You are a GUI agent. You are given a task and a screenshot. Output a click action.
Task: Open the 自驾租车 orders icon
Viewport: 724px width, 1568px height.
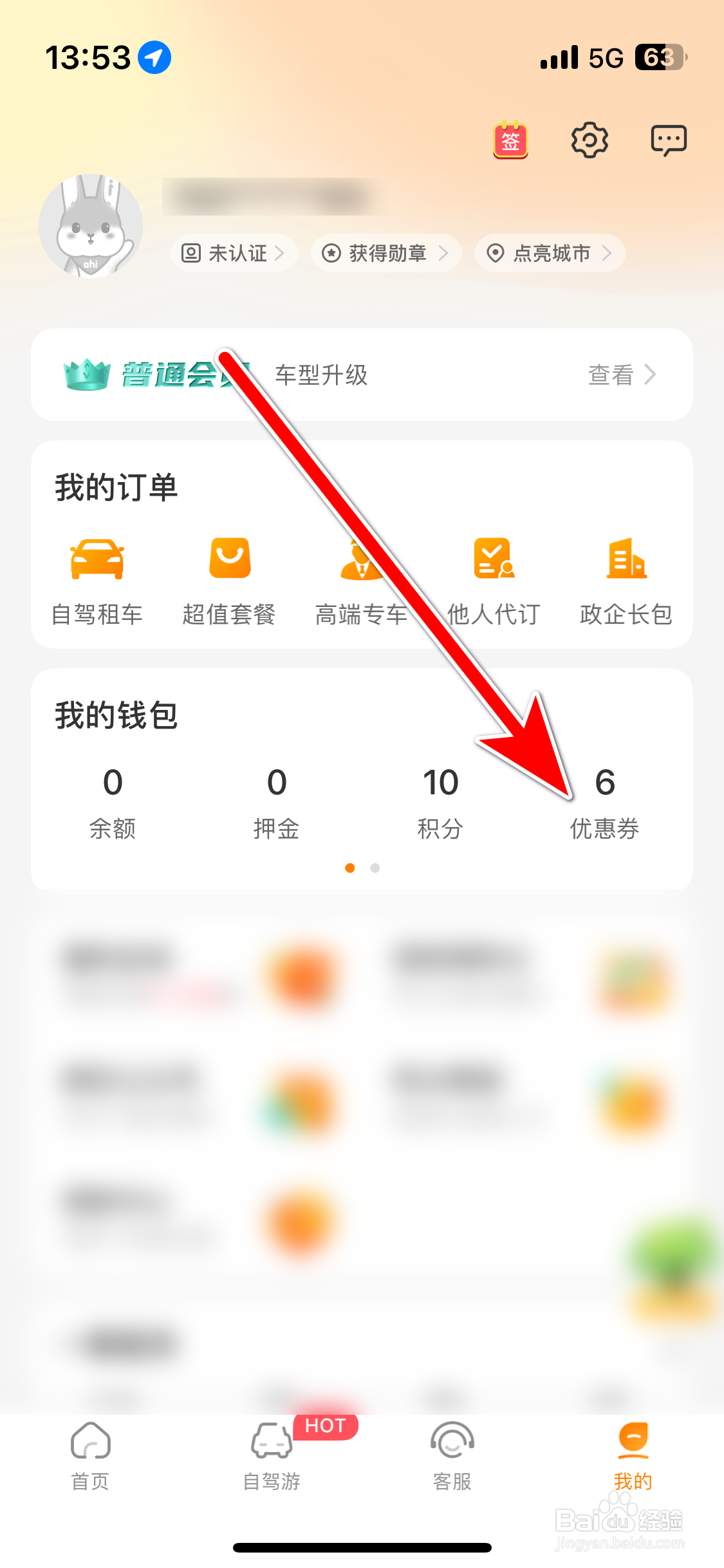[x=98, y=579]
